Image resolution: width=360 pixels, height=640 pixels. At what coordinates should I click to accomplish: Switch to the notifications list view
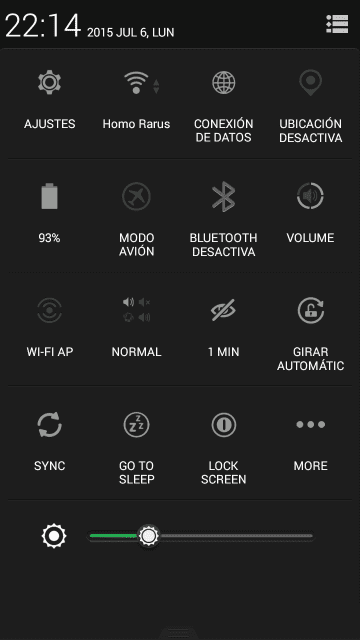click(x=337, y=24)
